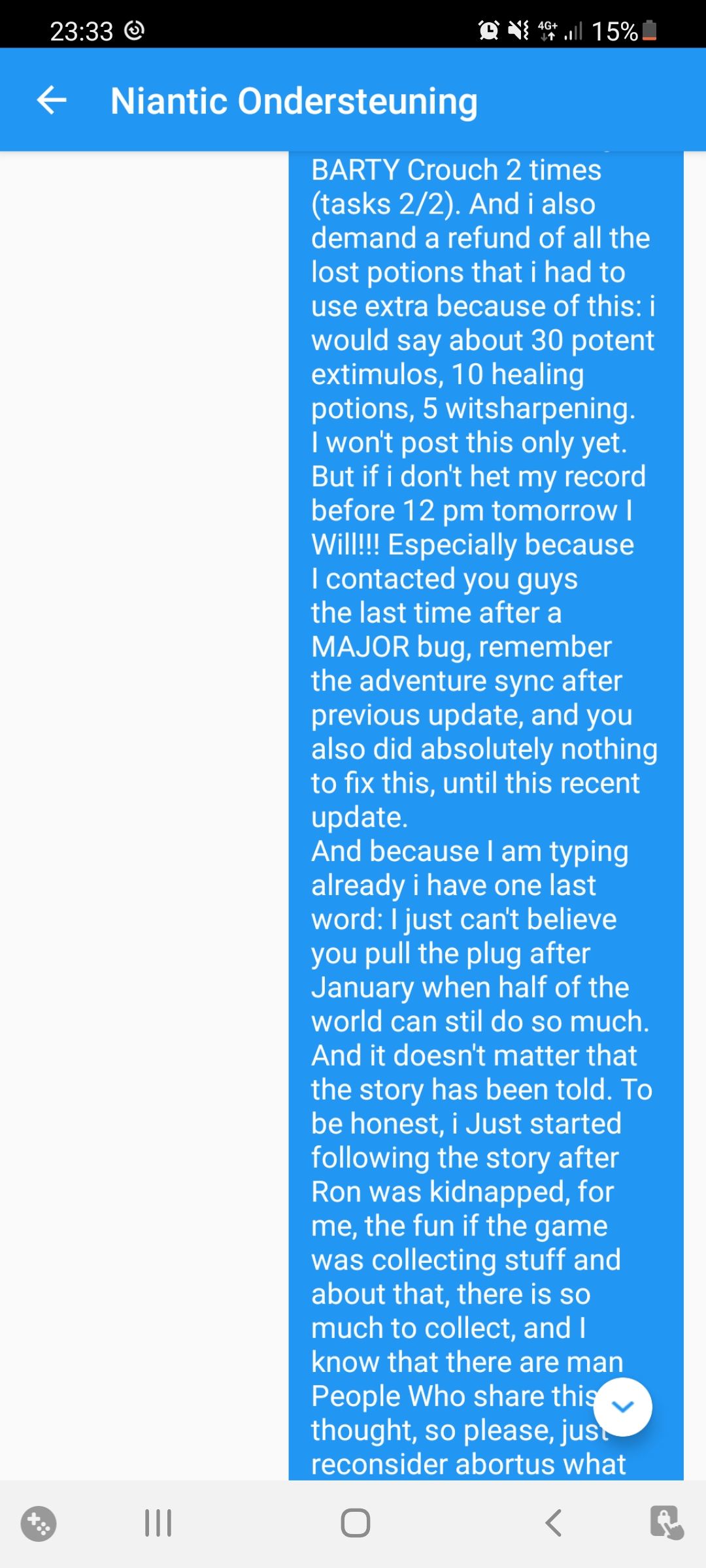Open the game tools icon in navigation bar
The image size is (706, 1568).
coord(39,1524)
